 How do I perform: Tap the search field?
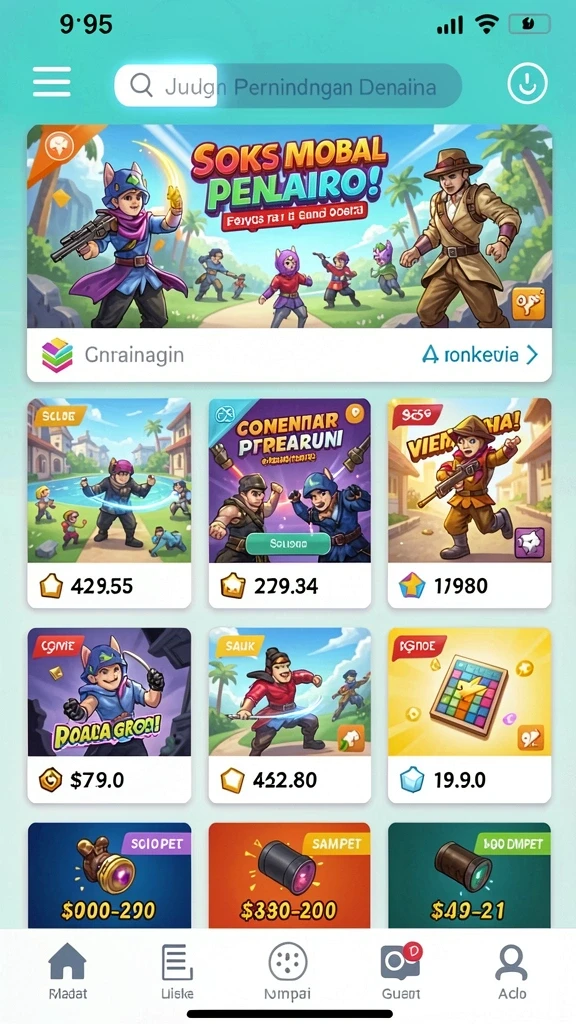[288, 86]
